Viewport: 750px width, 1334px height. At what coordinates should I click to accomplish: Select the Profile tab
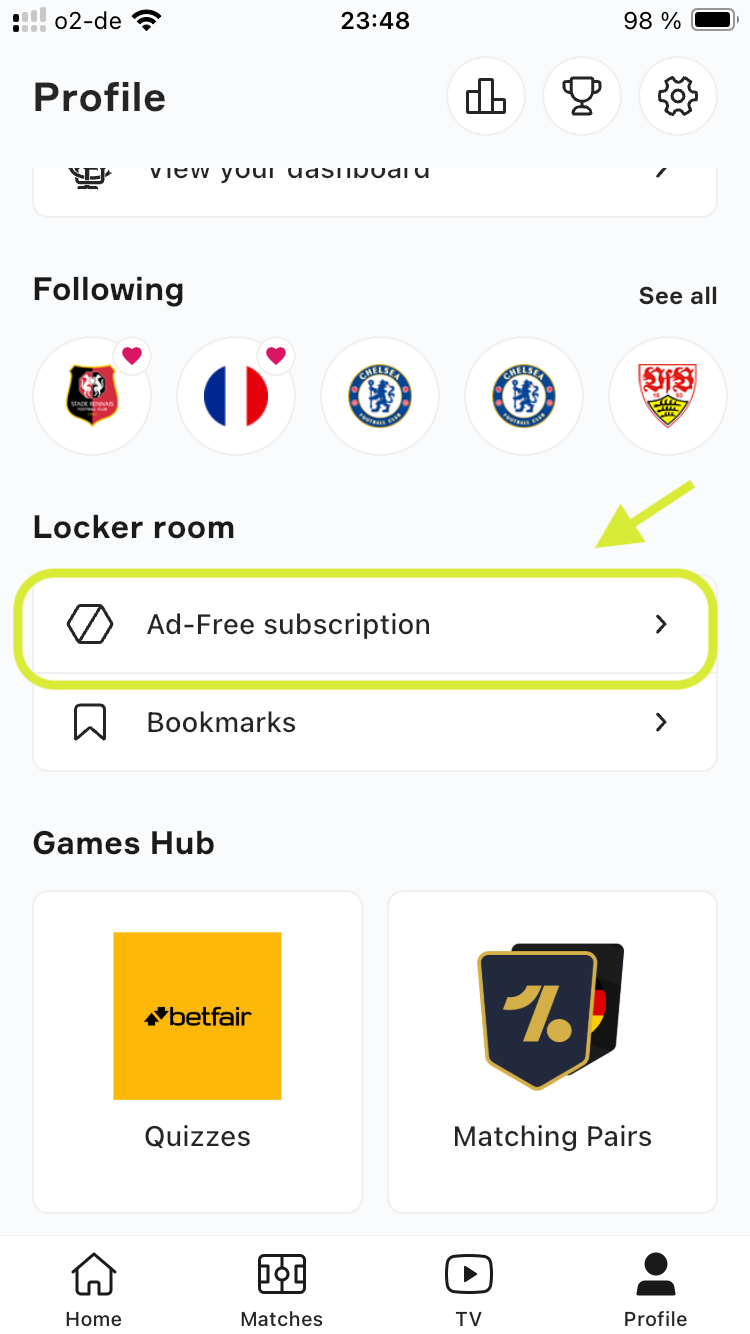coord(655,1288)
